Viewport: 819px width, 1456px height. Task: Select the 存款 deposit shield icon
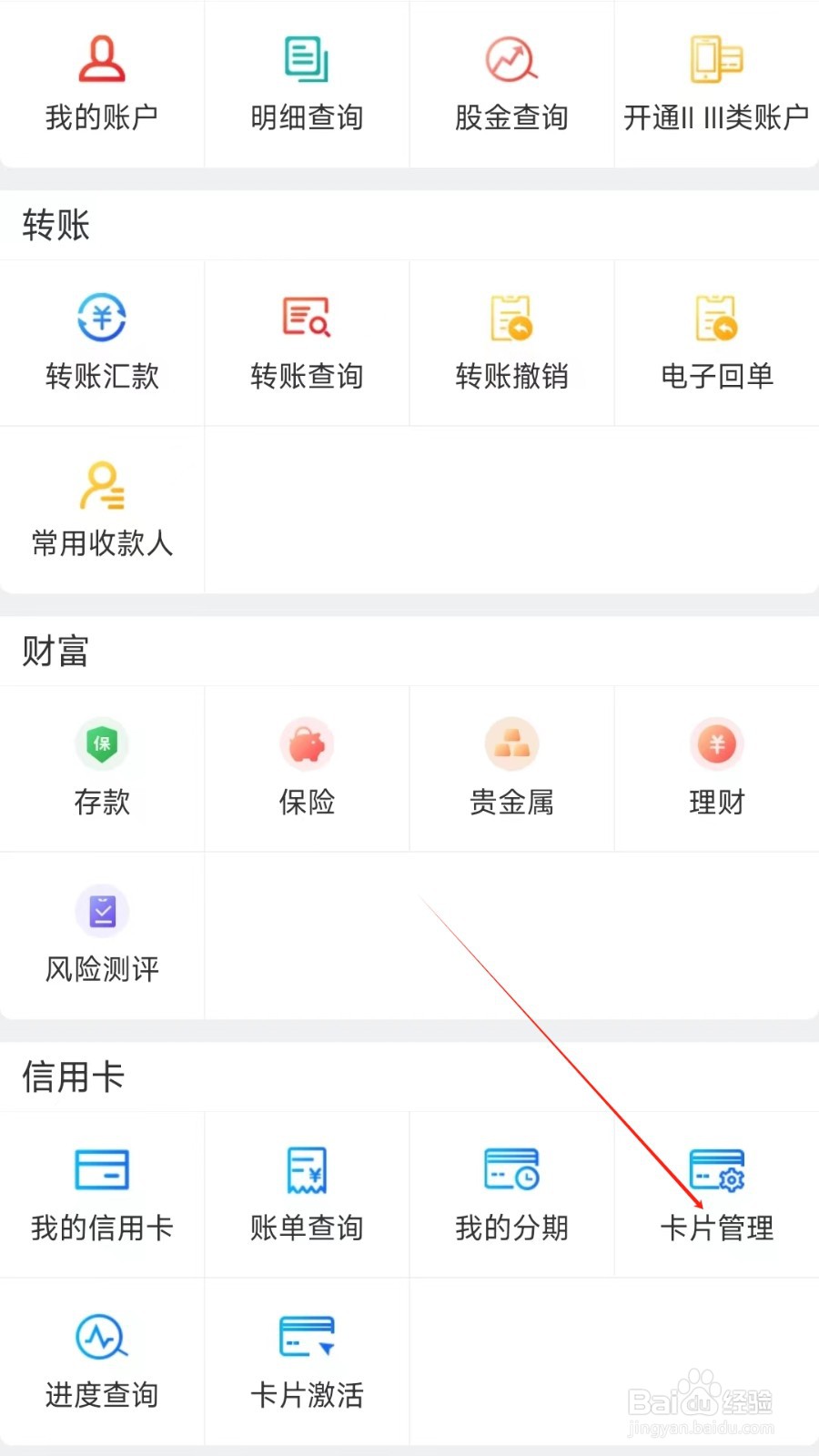[x=100, y=767]
